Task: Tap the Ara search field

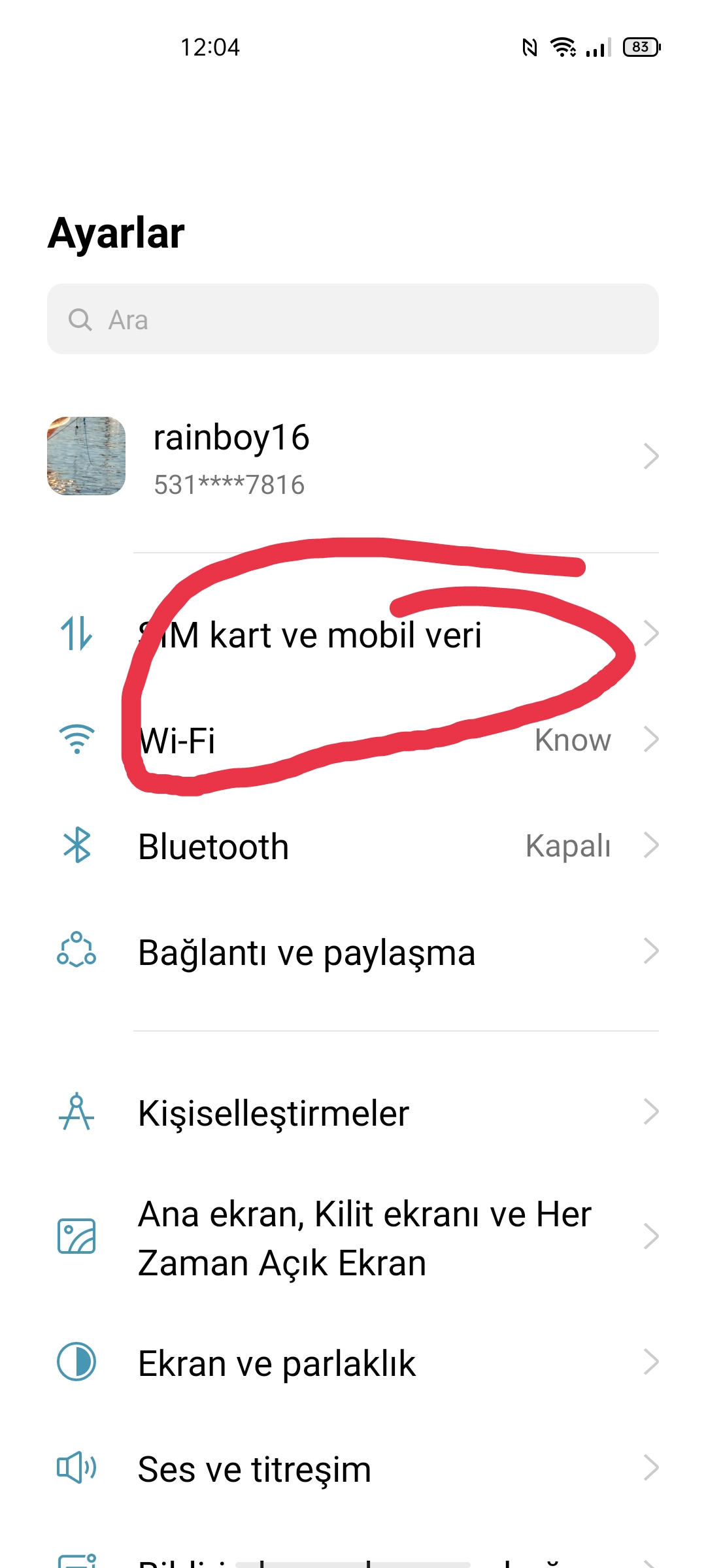Action: (x=353, y=319)
